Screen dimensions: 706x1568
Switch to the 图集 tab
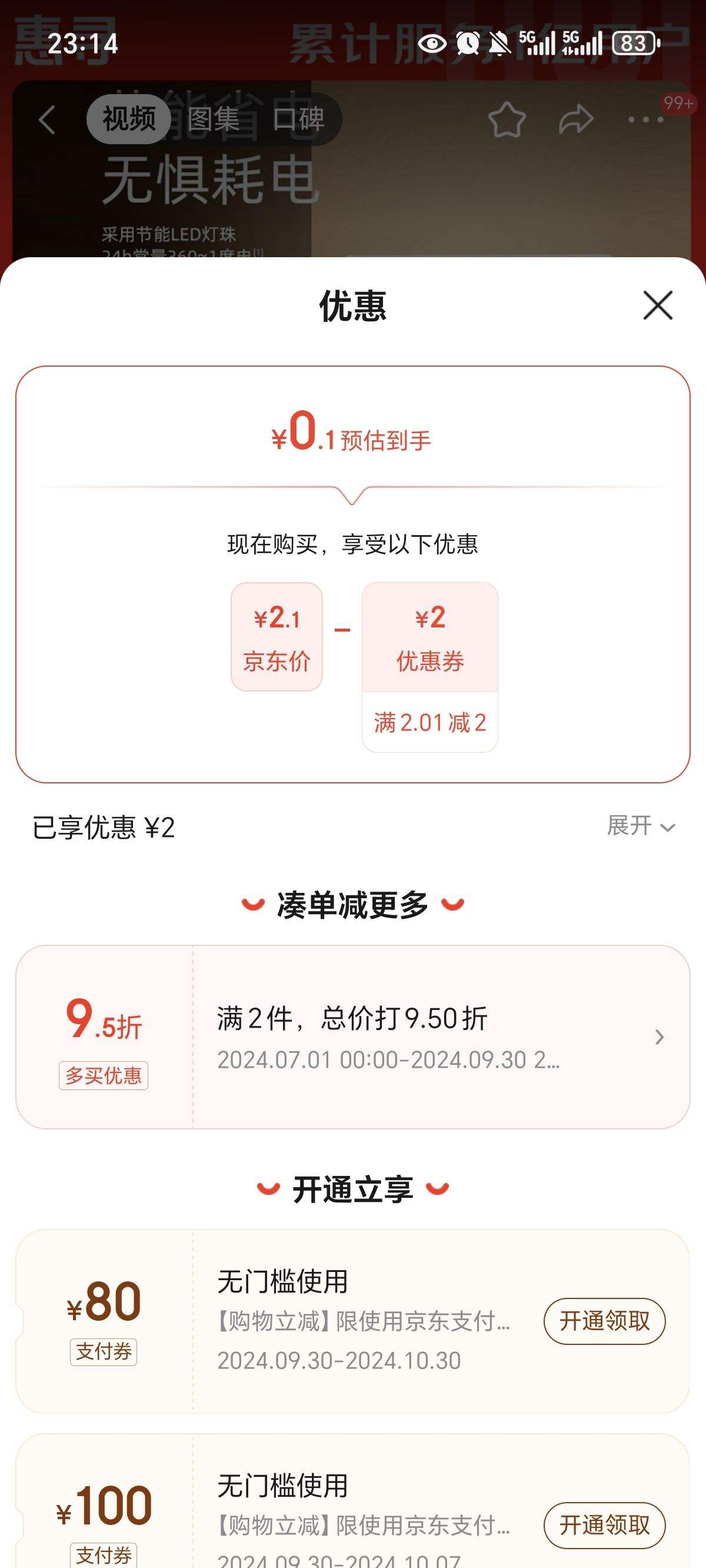tap(213, 119)
